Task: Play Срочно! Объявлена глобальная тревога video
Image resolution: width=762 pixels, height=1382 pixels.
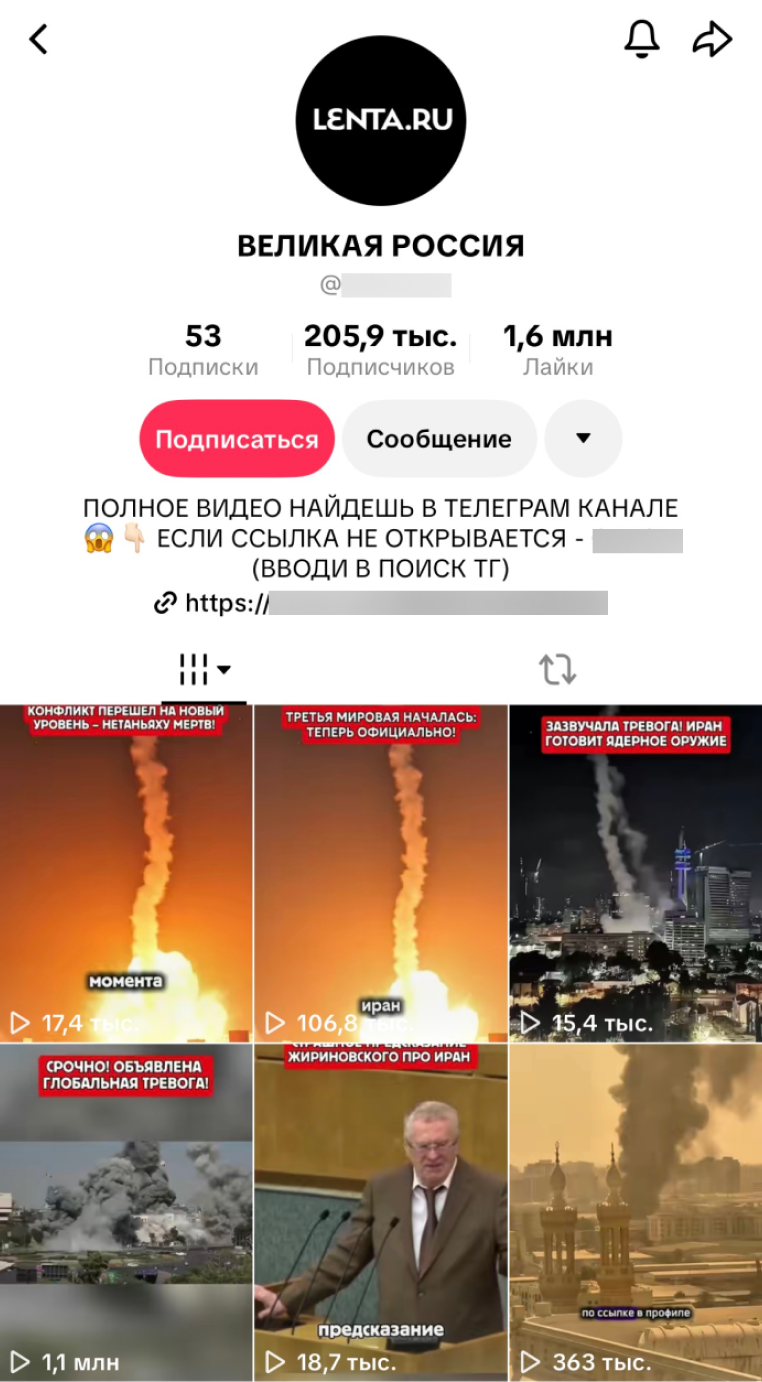Action: [x=126, y=1212]
